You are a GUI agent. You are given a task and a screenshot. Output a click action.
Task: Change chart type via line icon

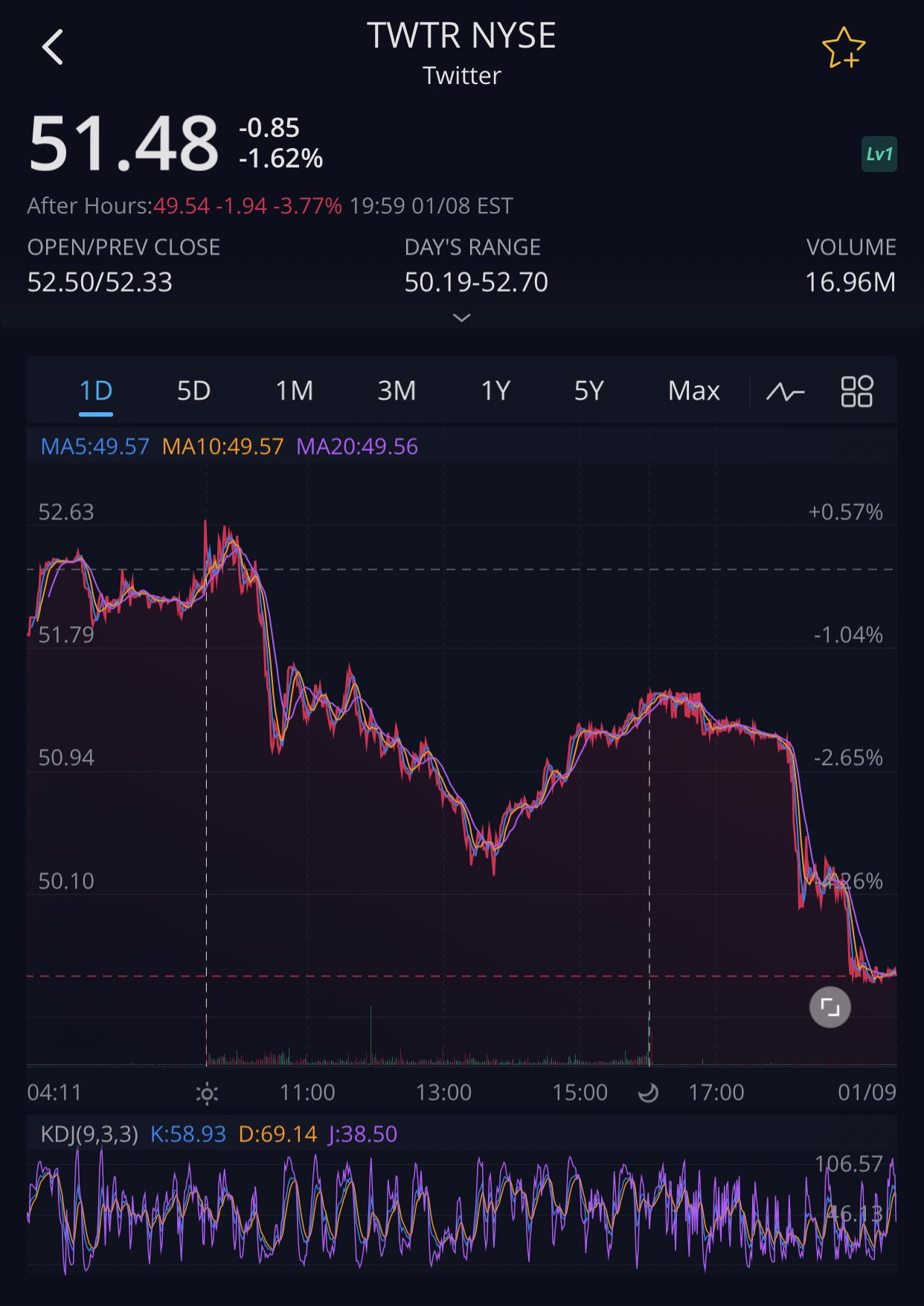786,391
